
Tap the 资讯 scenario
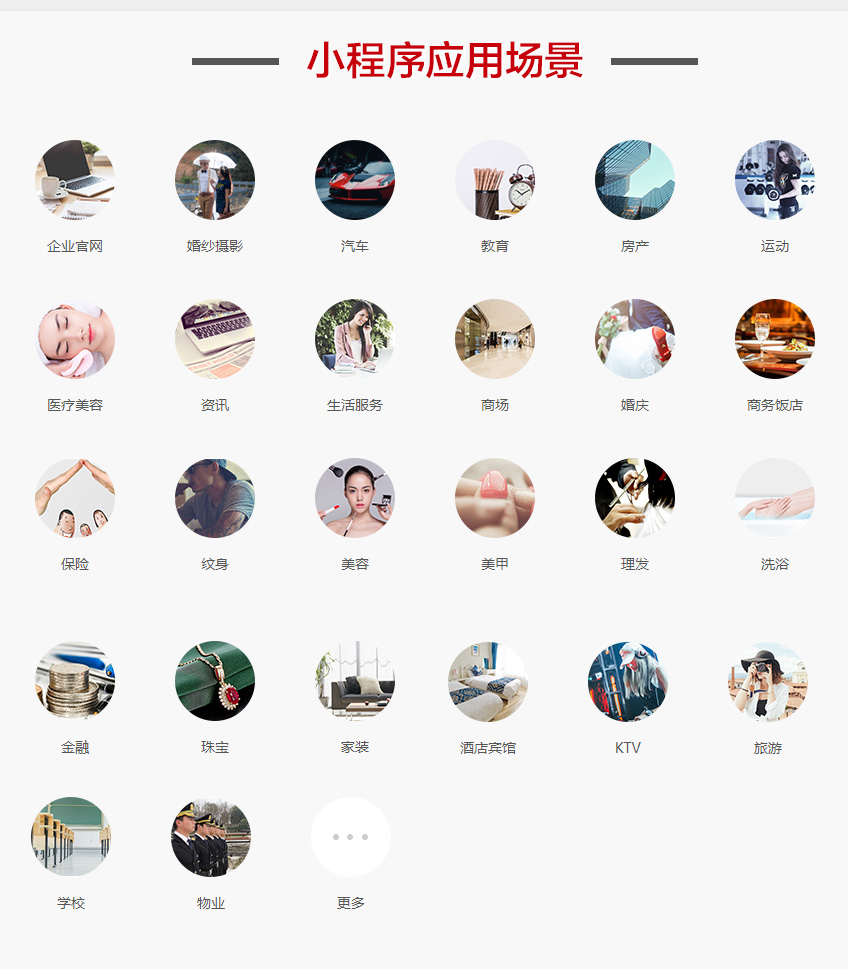(x=215, y=339)
